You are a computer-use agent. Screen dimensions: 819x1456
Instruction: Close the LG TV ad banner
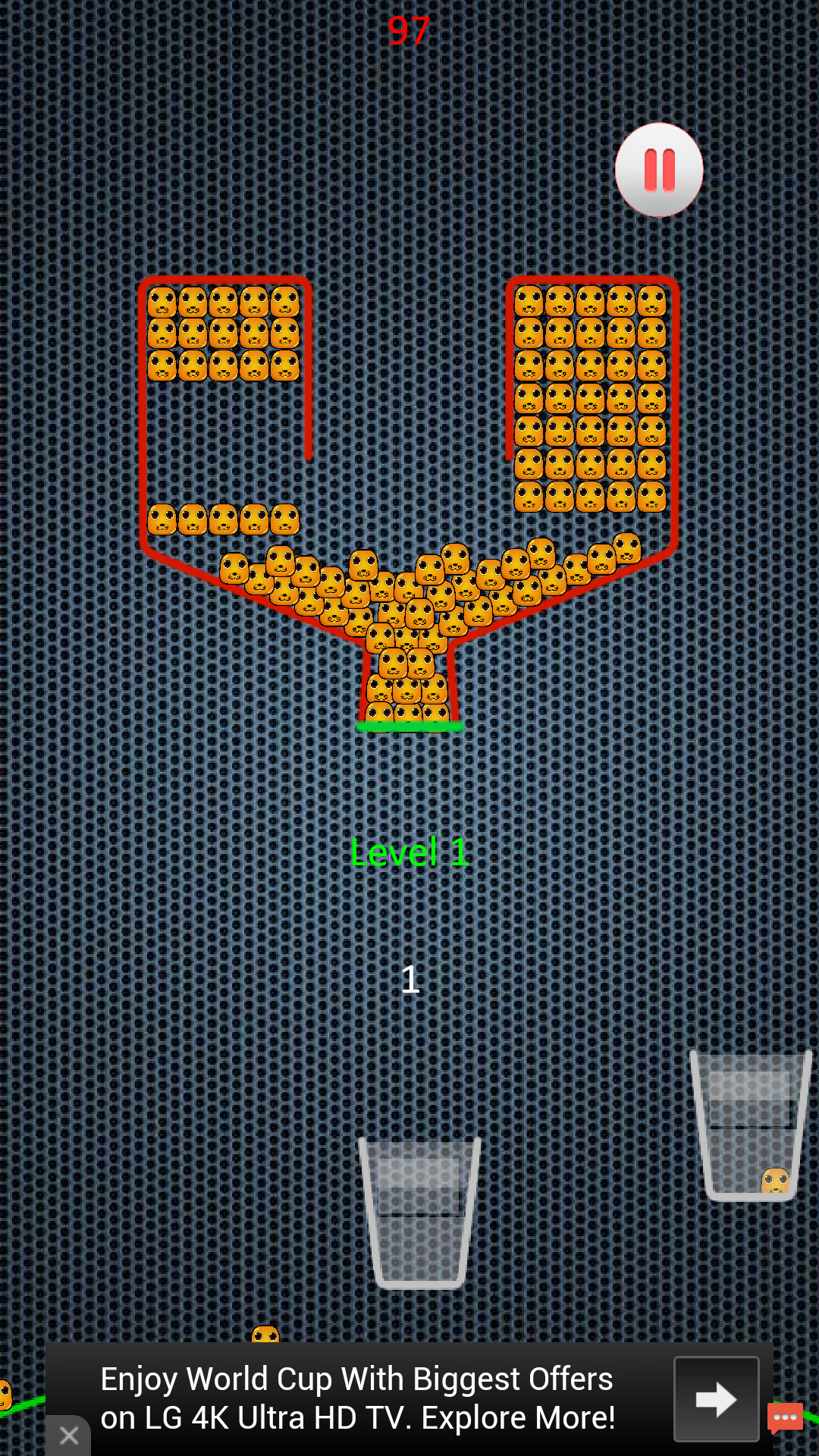point(68,1435)
